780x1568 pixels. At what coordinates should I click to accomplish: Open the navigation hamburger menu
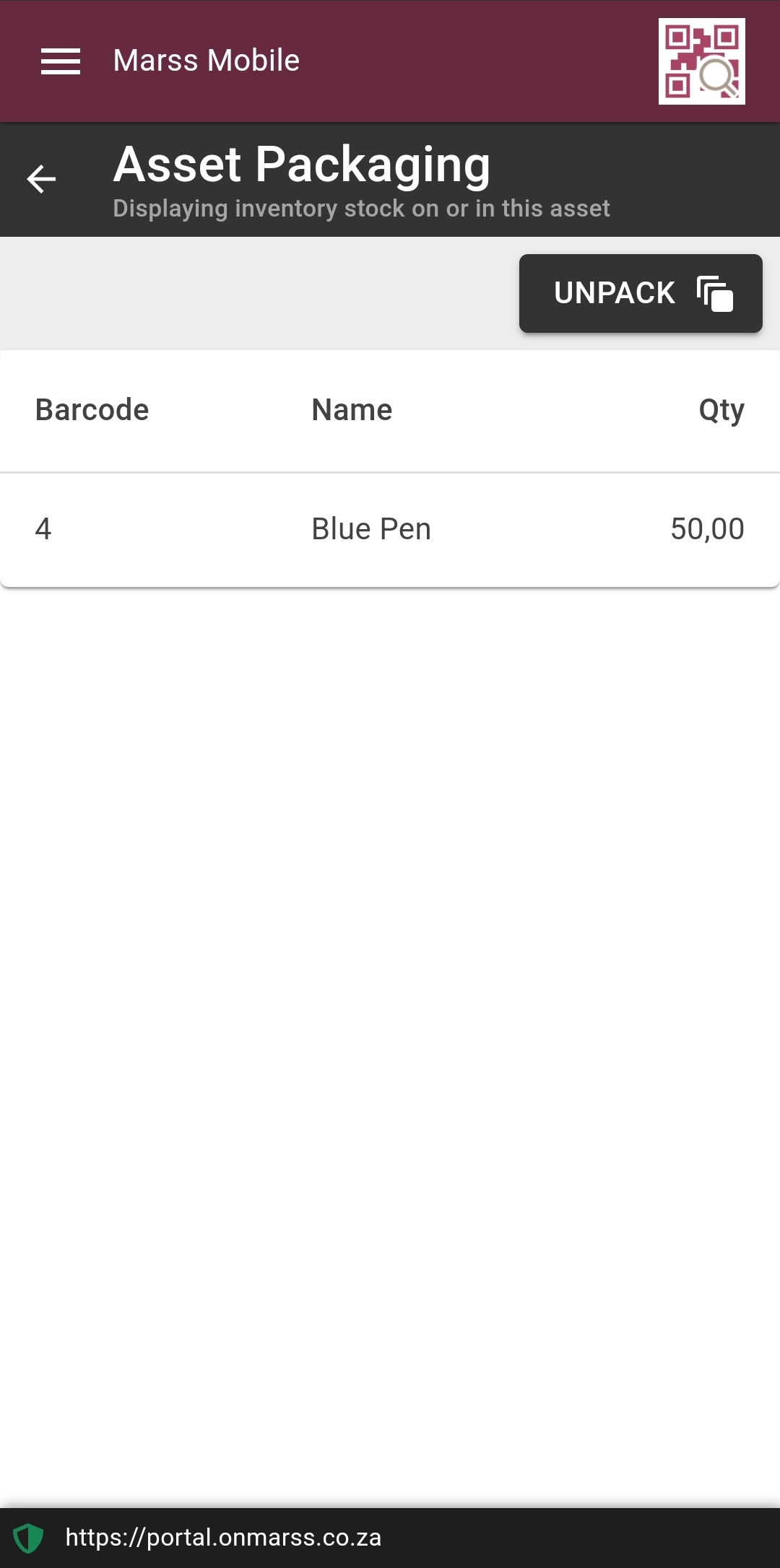[x=60, y=61]
